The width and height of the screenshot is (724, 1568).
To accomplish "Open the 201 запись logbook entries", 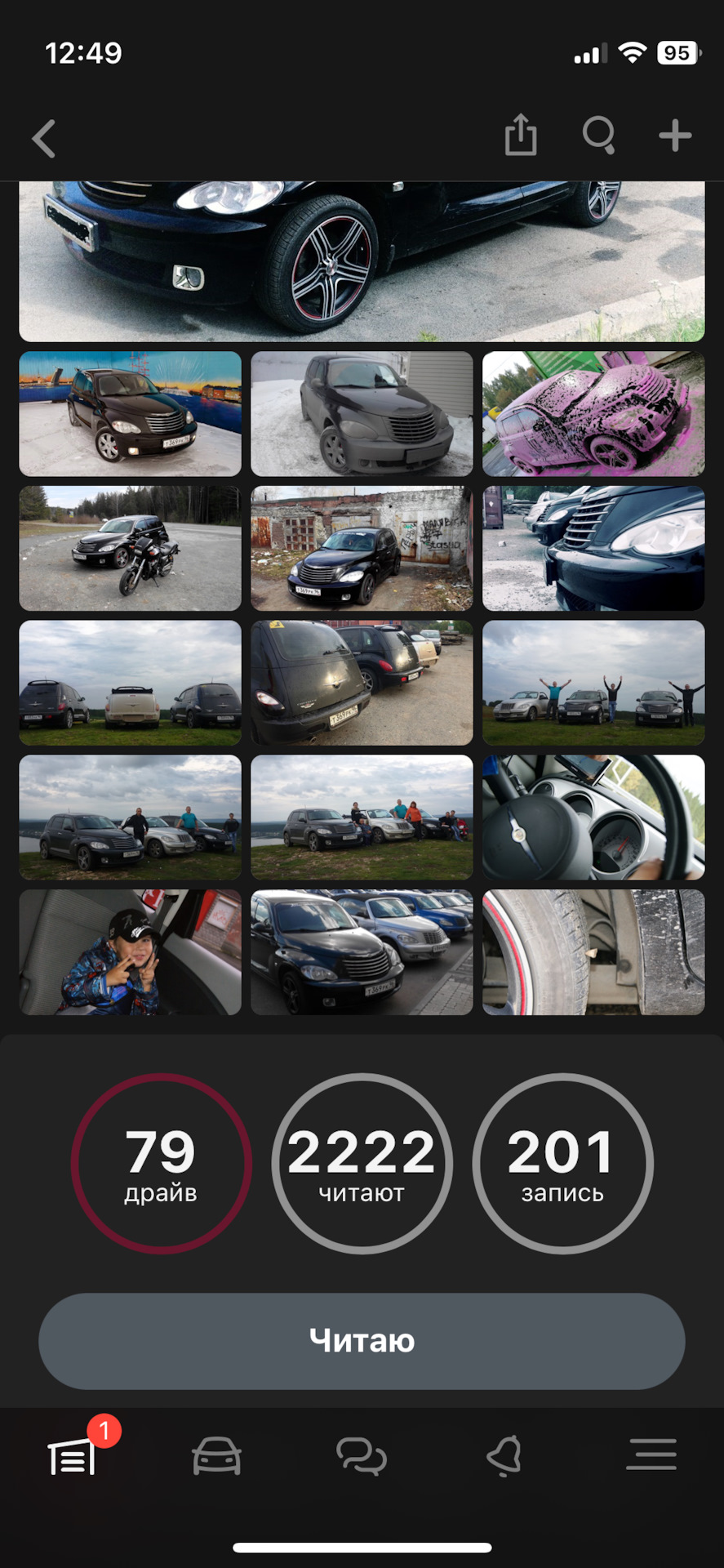I will coord(562,1163).
